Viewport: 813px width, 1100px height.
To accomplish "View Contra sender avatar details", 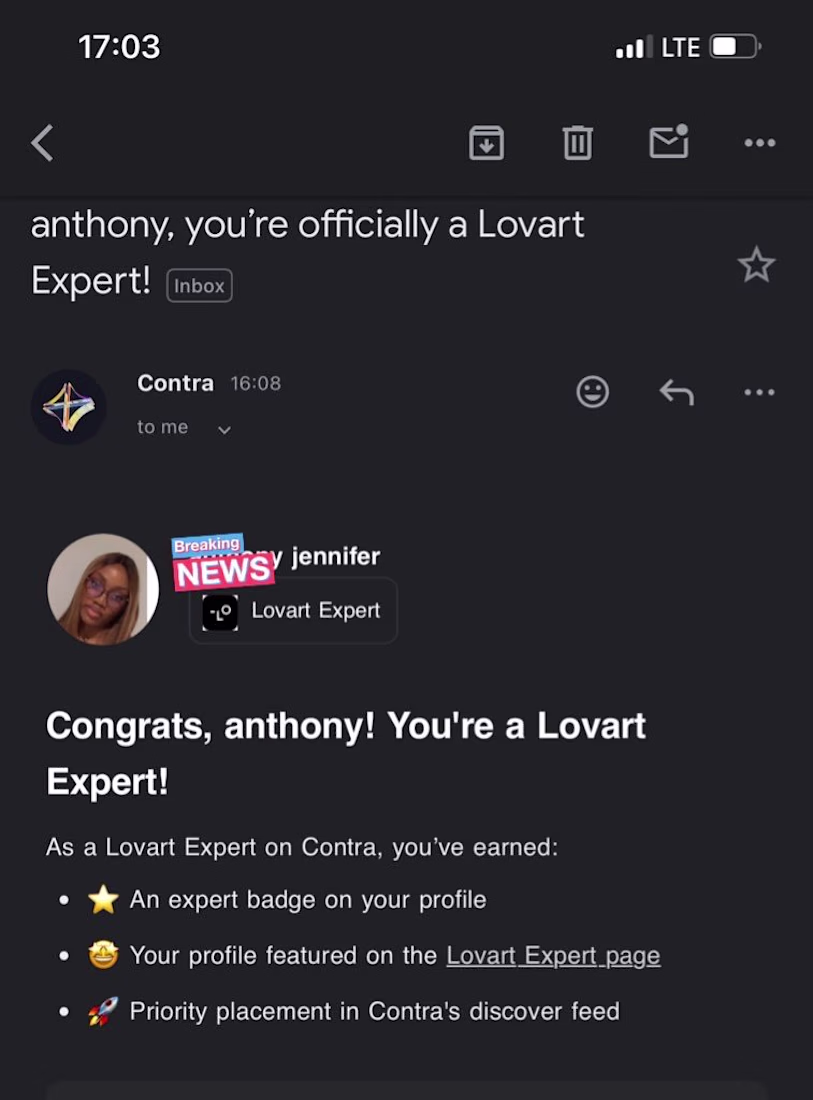I will pyautogui.click(x=69, y=407).
